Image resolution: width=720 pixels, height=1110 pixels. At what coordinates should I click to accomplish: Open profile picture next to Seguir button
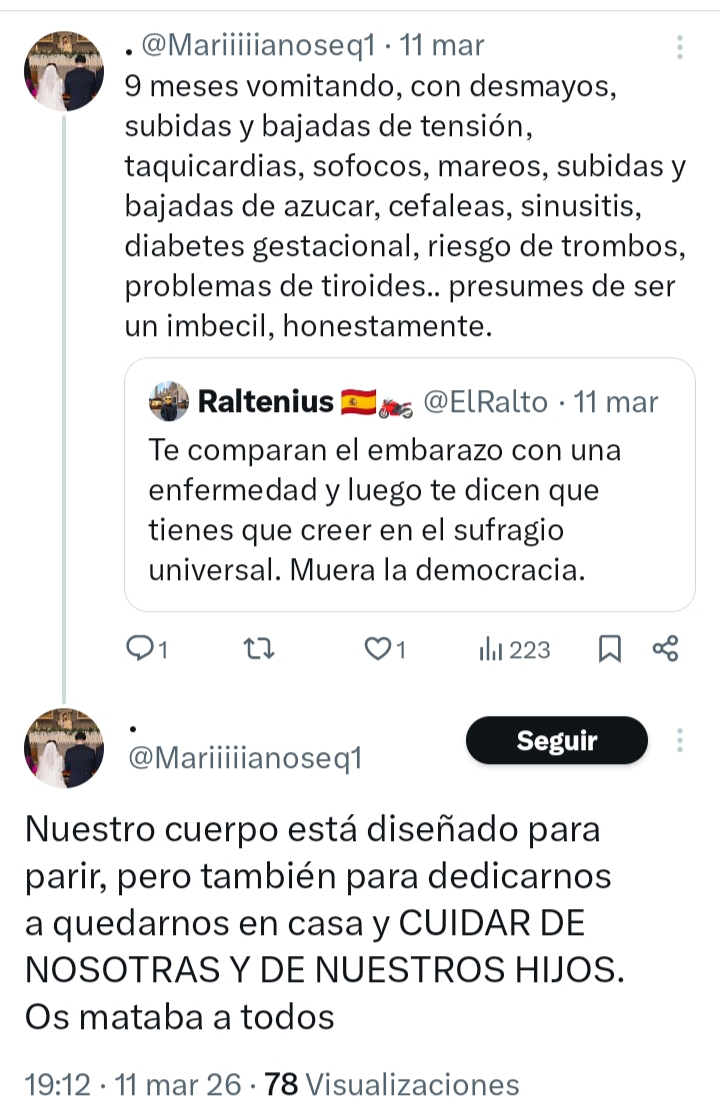(x=64, y=748)
